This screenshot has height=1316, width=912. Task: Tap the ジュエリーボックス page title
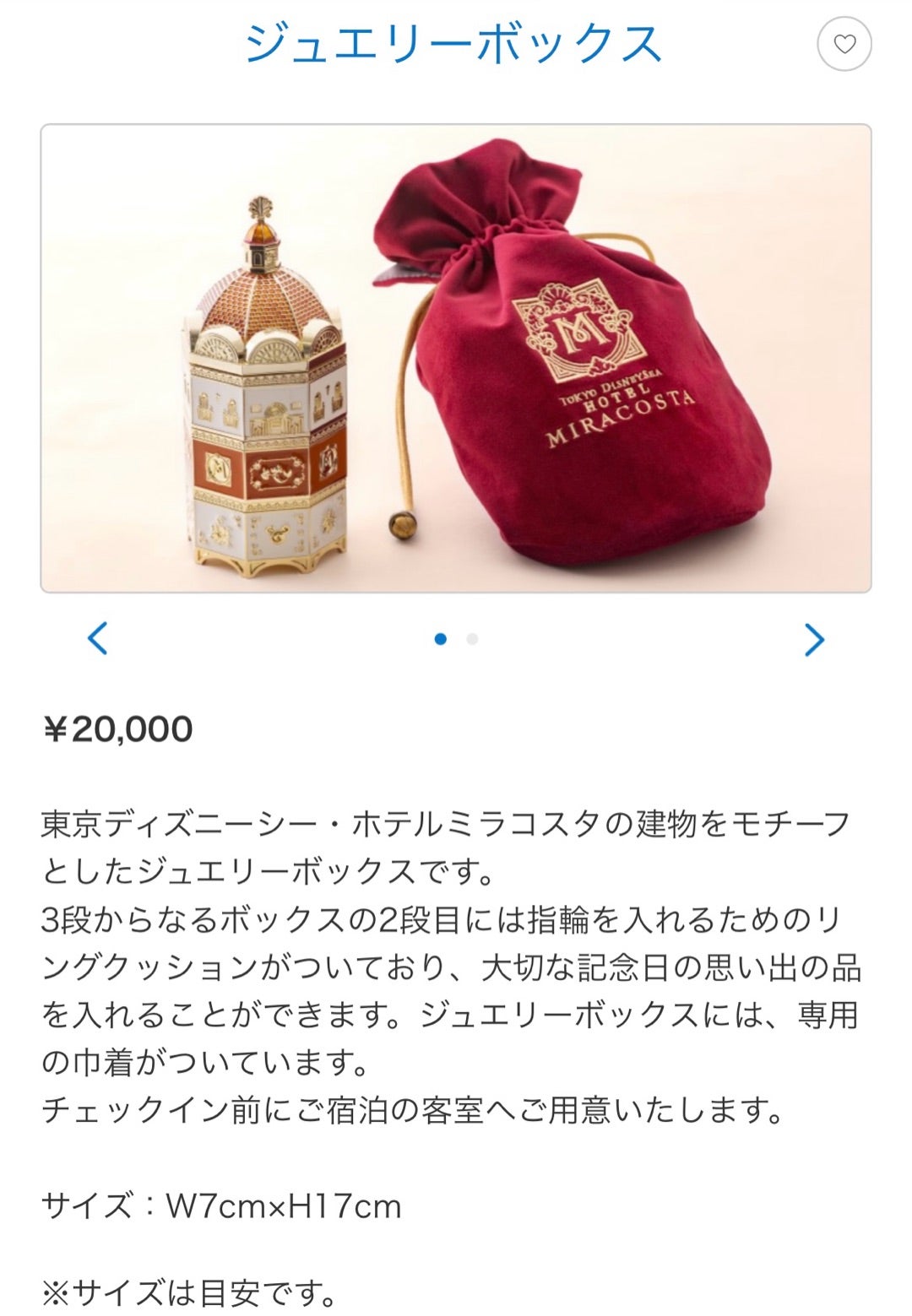[x=456, y=42]
